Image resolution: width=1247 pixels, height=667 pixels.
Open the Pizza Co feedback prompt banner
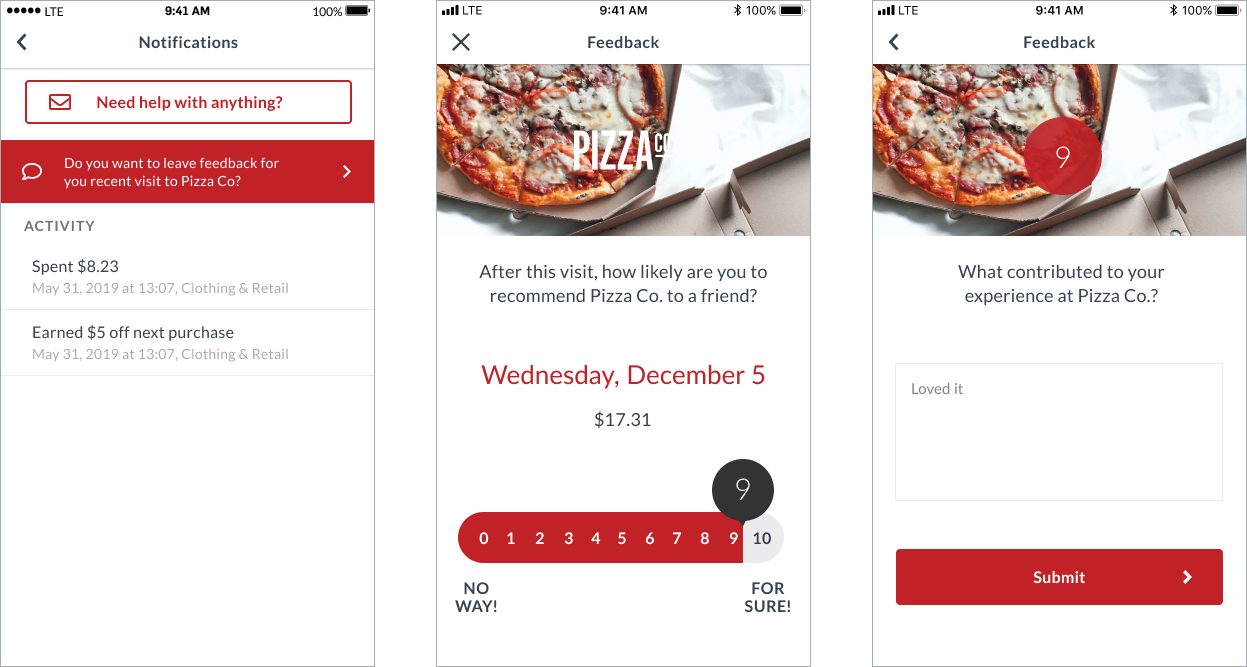(188, 172)
